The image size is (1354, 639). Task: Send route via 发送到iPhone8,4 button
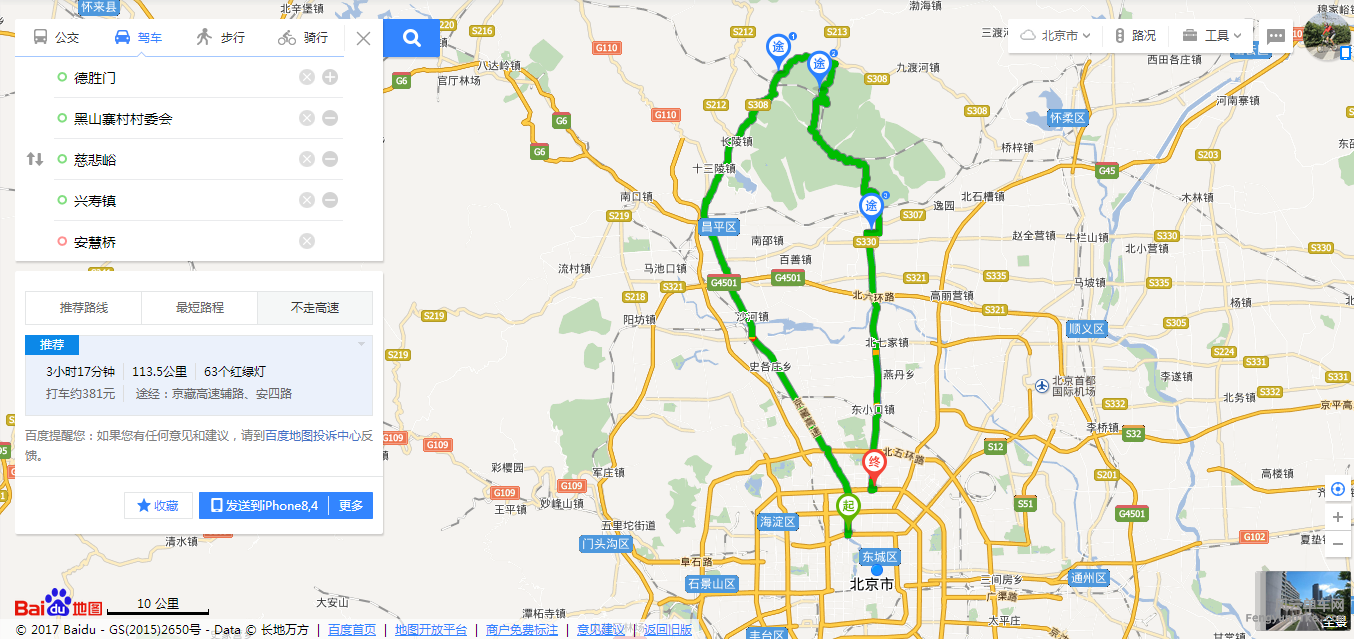[264, 505]
